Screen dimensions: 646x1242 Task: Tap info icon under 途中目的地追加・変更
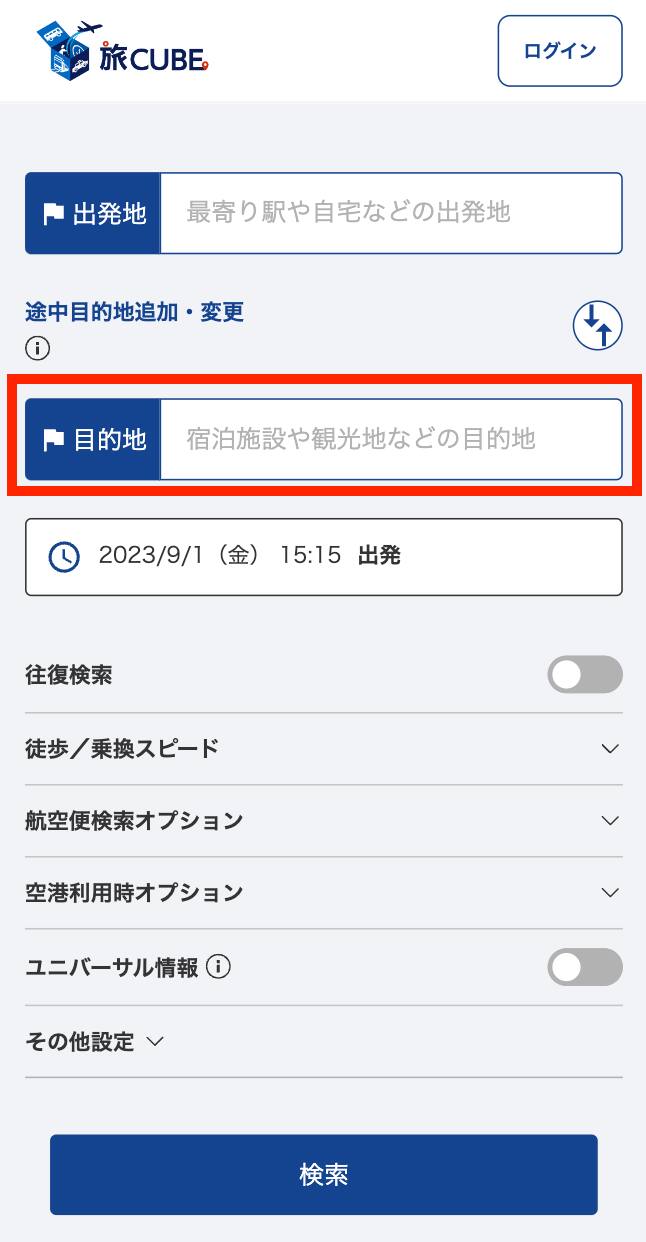37,348
